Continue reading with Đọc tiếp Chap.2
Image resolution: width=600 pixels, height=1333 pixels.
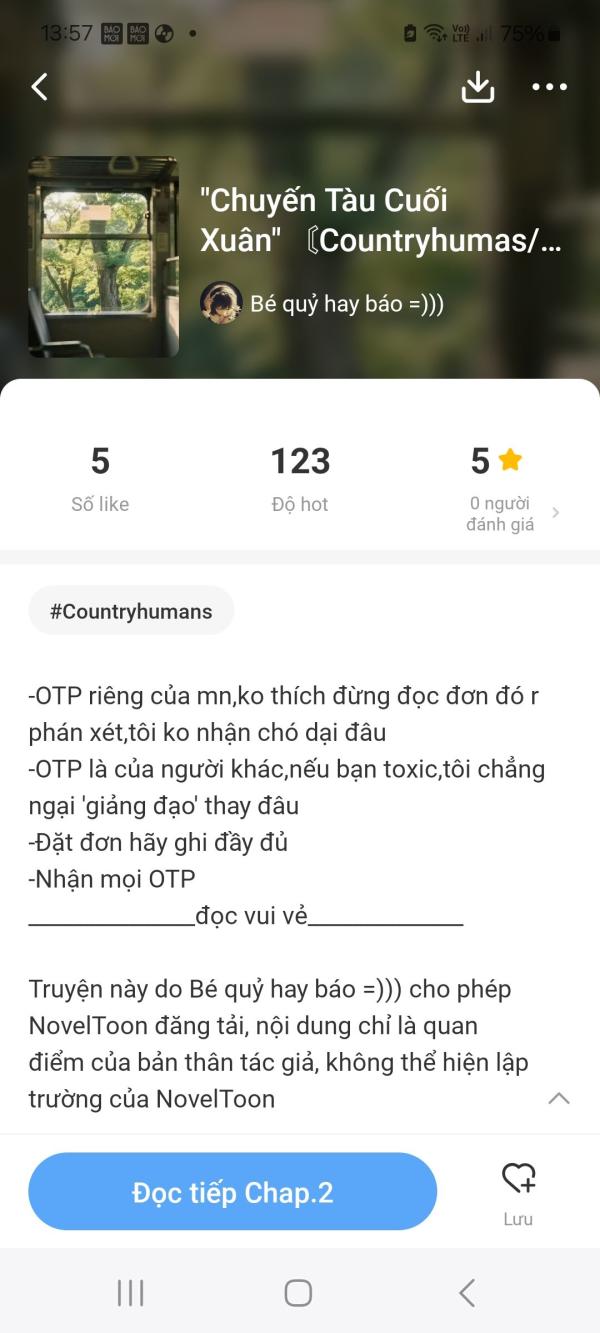coord(233,1192)
